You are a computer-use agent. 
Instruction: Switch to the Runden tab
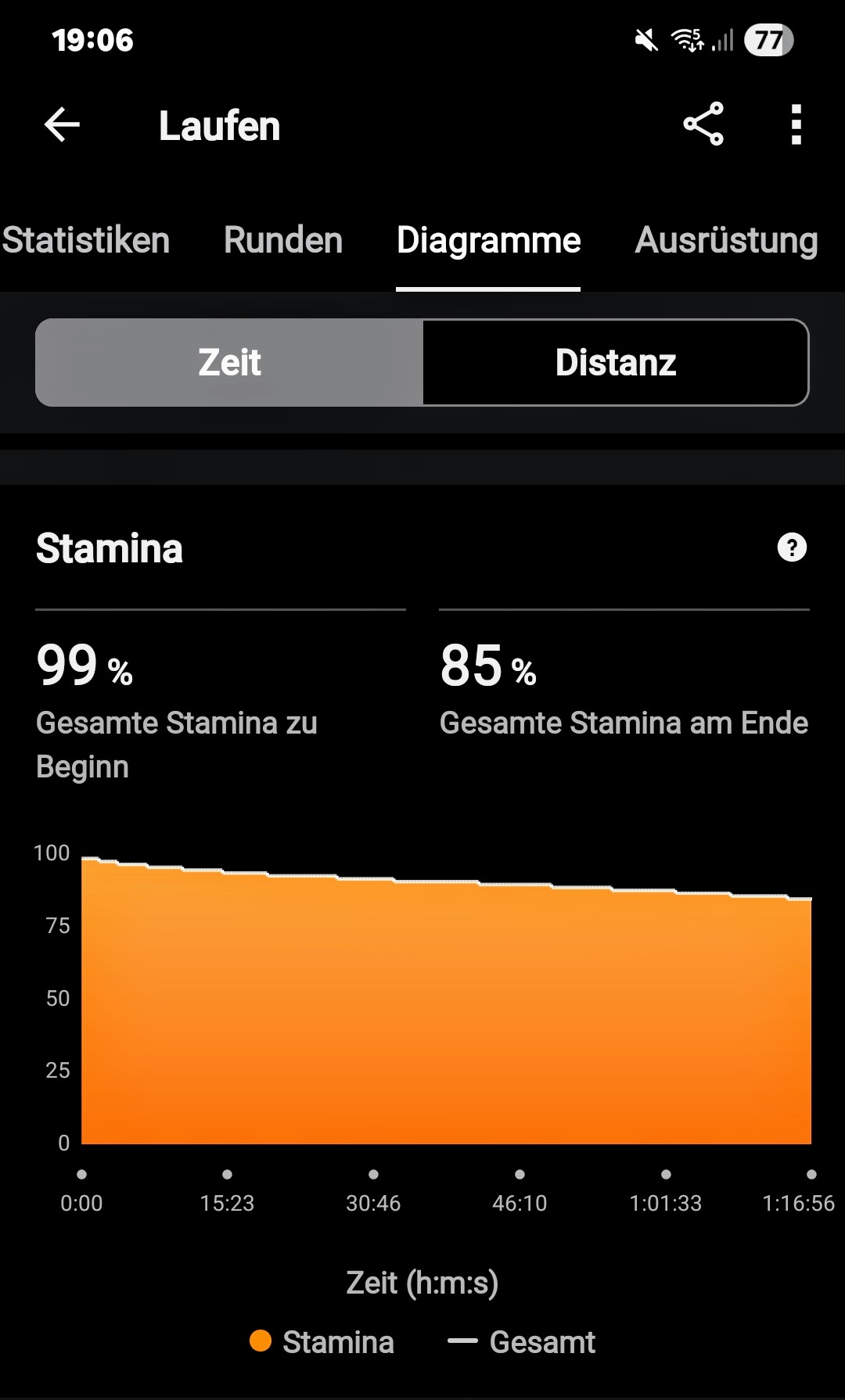coord(283,240)
